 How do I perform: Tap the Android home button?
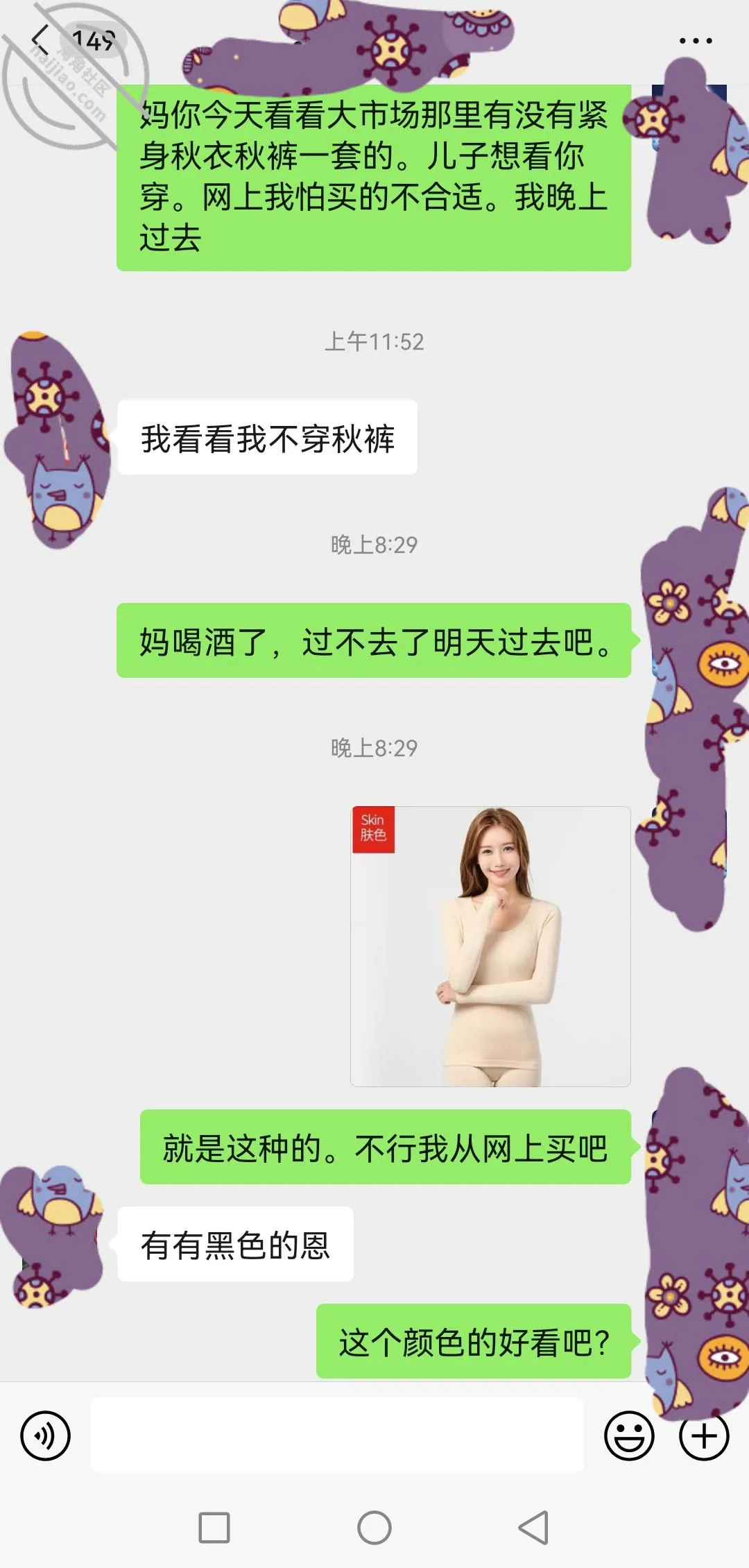[374, 1528]
